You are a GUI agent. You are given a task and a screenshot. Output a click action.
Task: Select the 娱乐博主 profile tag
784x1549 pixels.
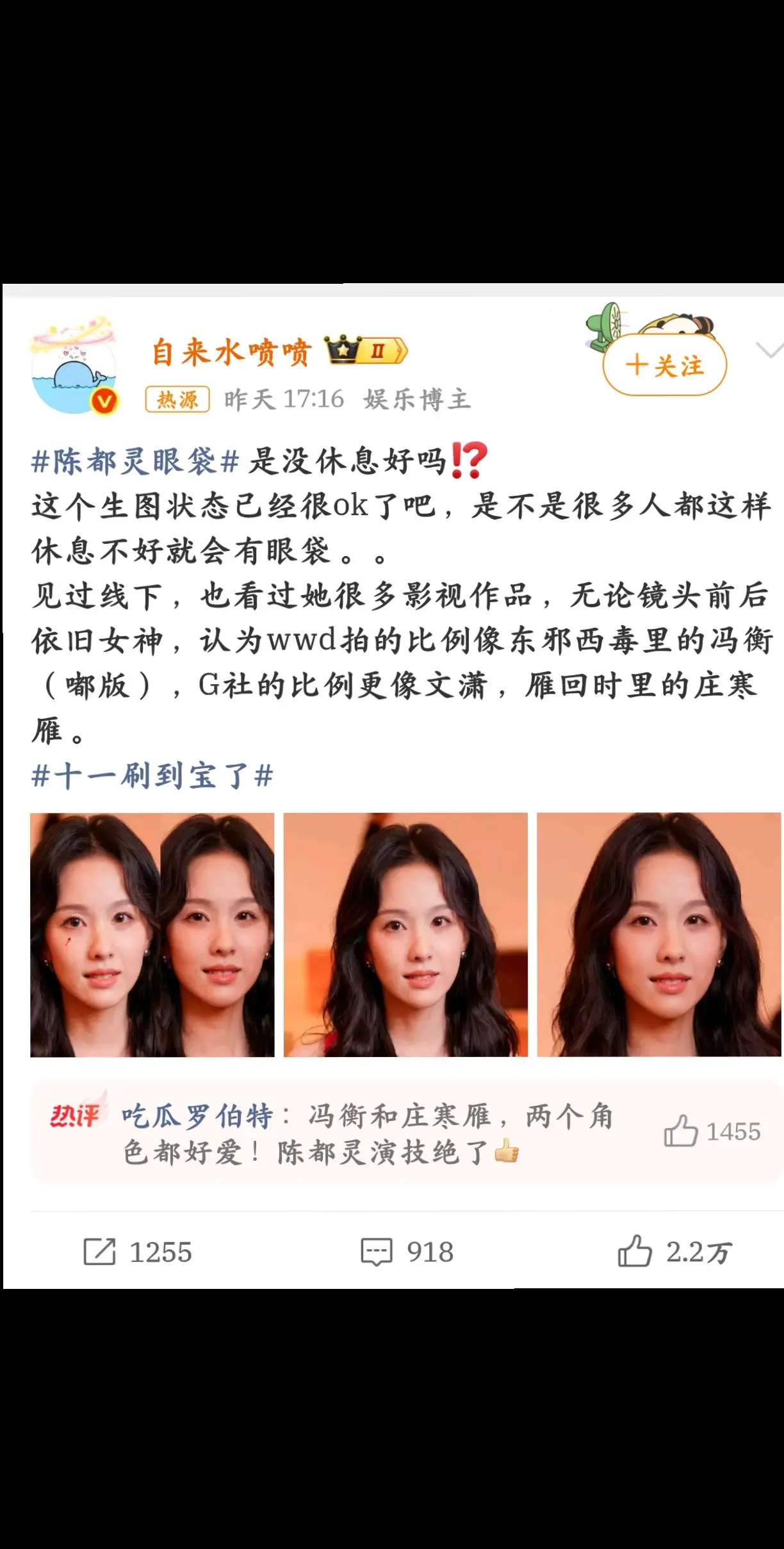(x=417, y=400)
